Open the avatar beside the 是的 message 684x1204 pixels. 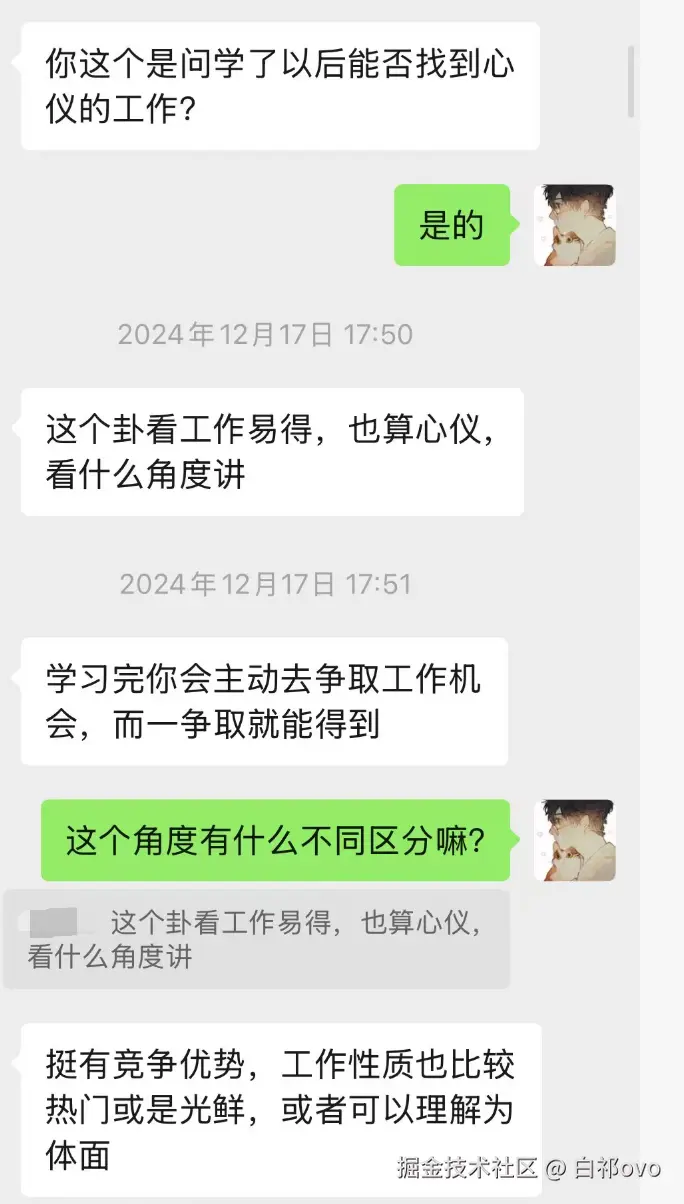click(x=574, y=225)
